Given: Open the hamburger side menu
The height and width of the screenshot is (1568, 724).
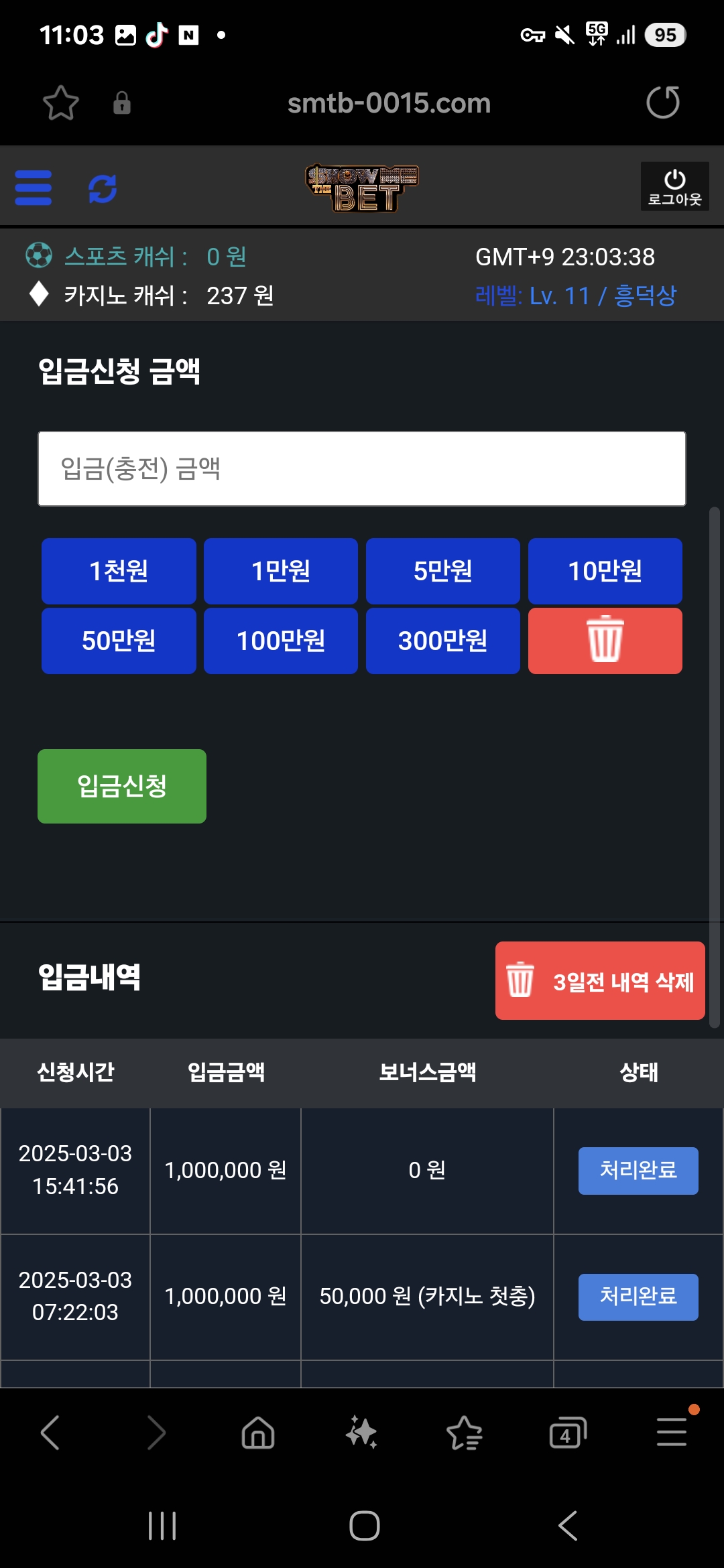Looking at the screenshot, I should click(x=33, y=188).
